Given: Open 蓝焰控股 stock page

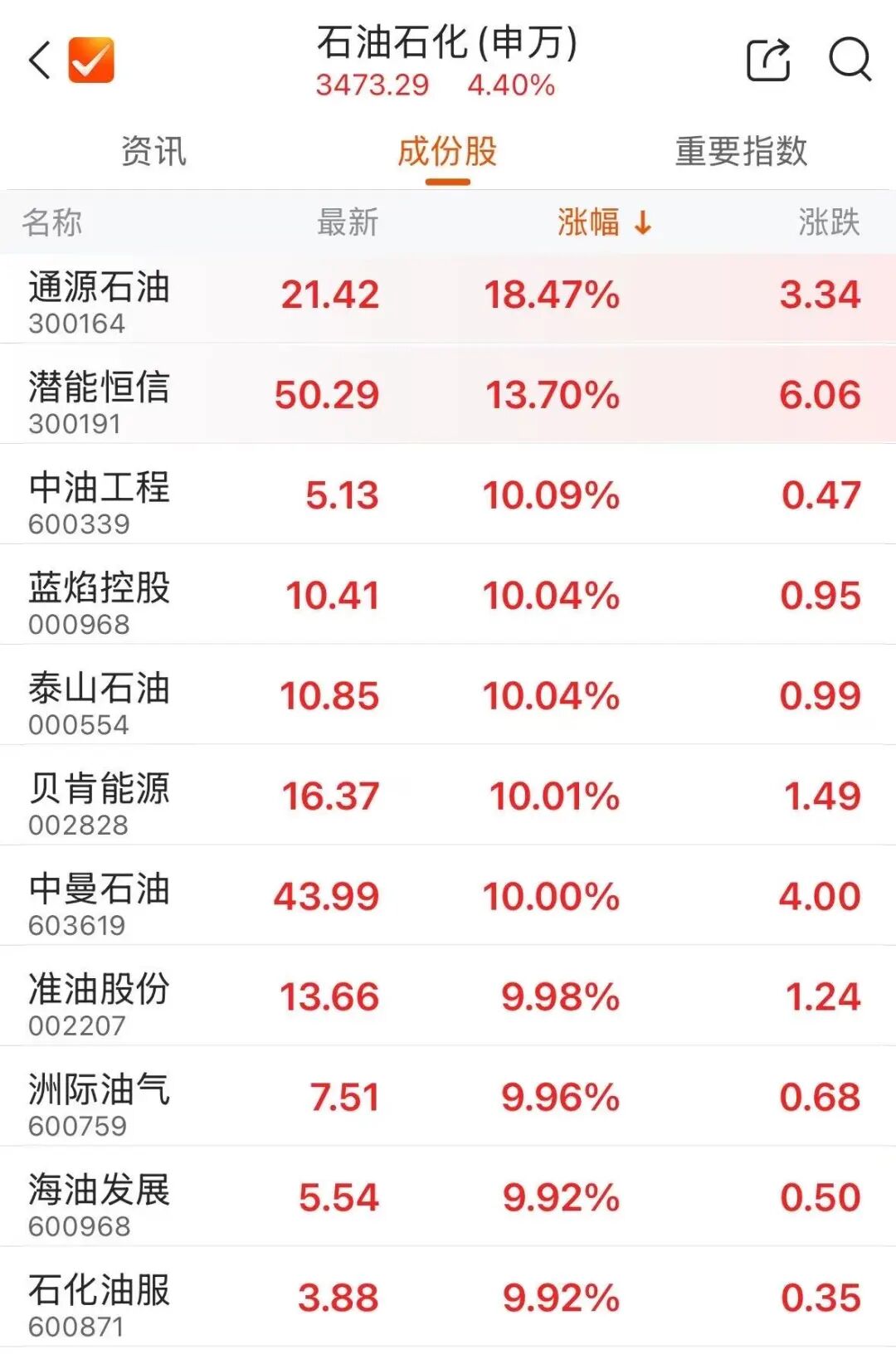Looking at the screenshot, I should [x=100, y=600].
